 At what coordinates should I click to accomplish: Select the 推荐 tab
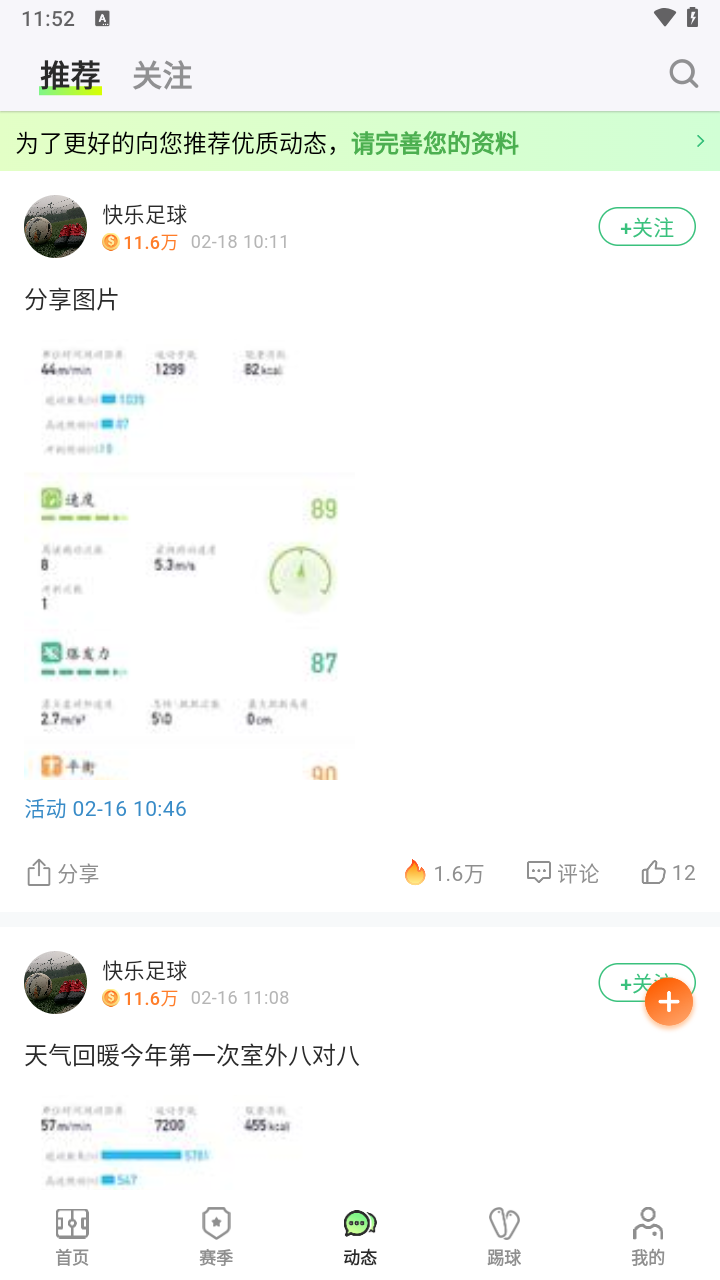(70, 74)
